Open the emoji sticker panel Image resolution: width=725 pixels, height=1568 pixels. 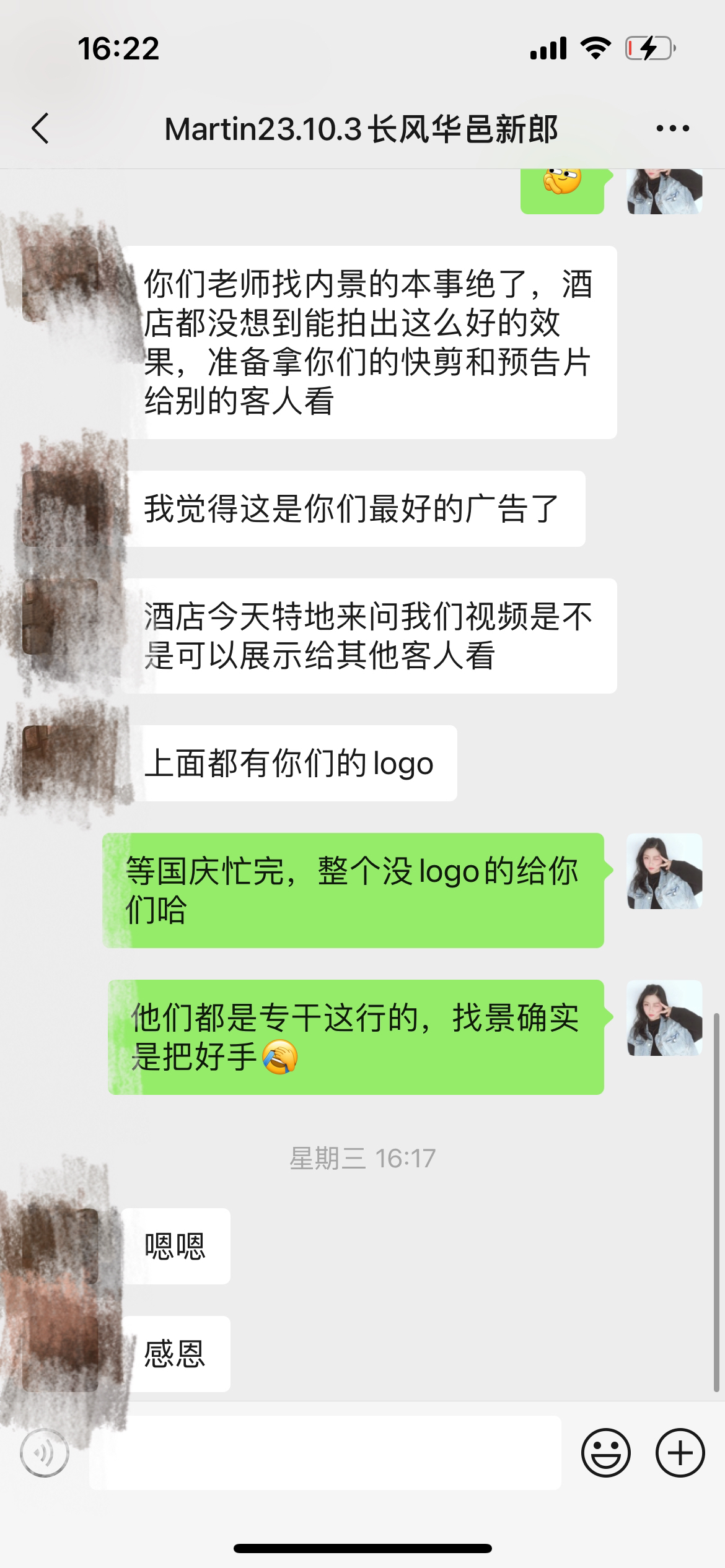(x=605, y=1452)
